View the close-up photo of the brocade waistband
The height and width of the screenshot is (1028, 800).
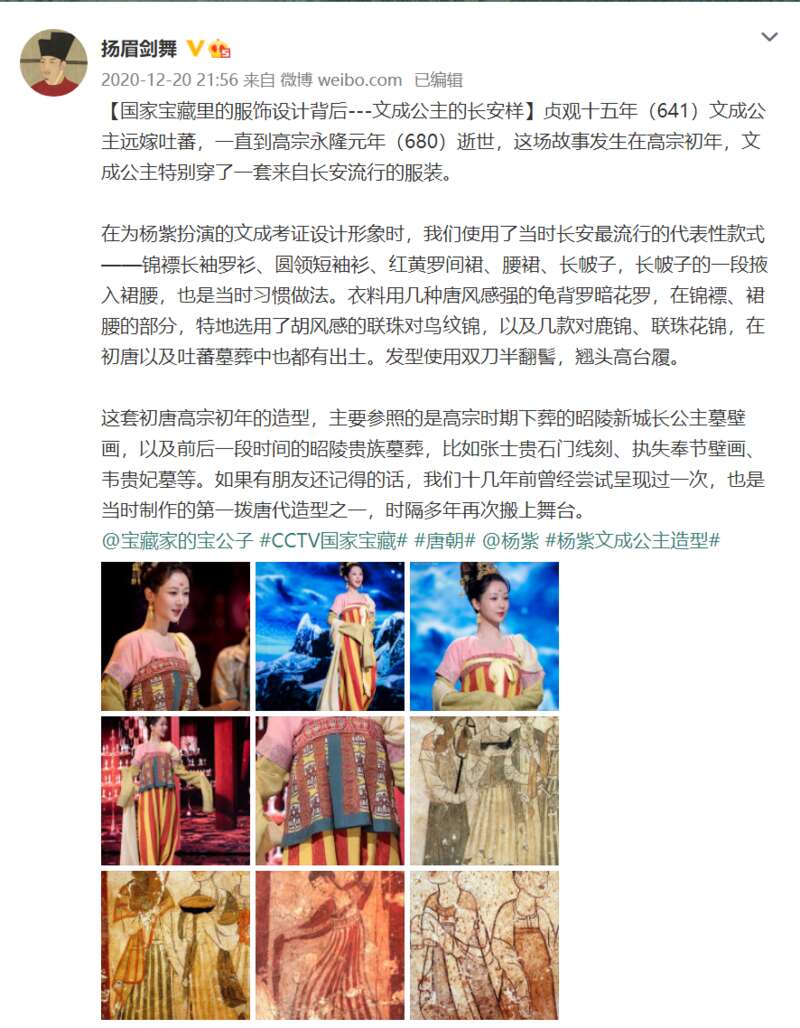[x=330, y=790]
